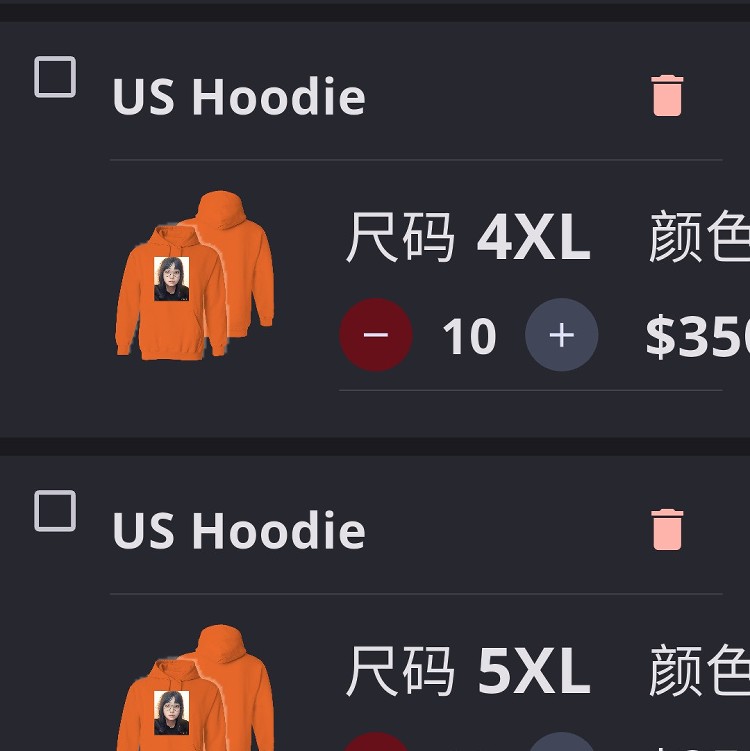Check the 5XL US Hoodie checkbox
Viewport: 750px width, 751px height.
55,511
